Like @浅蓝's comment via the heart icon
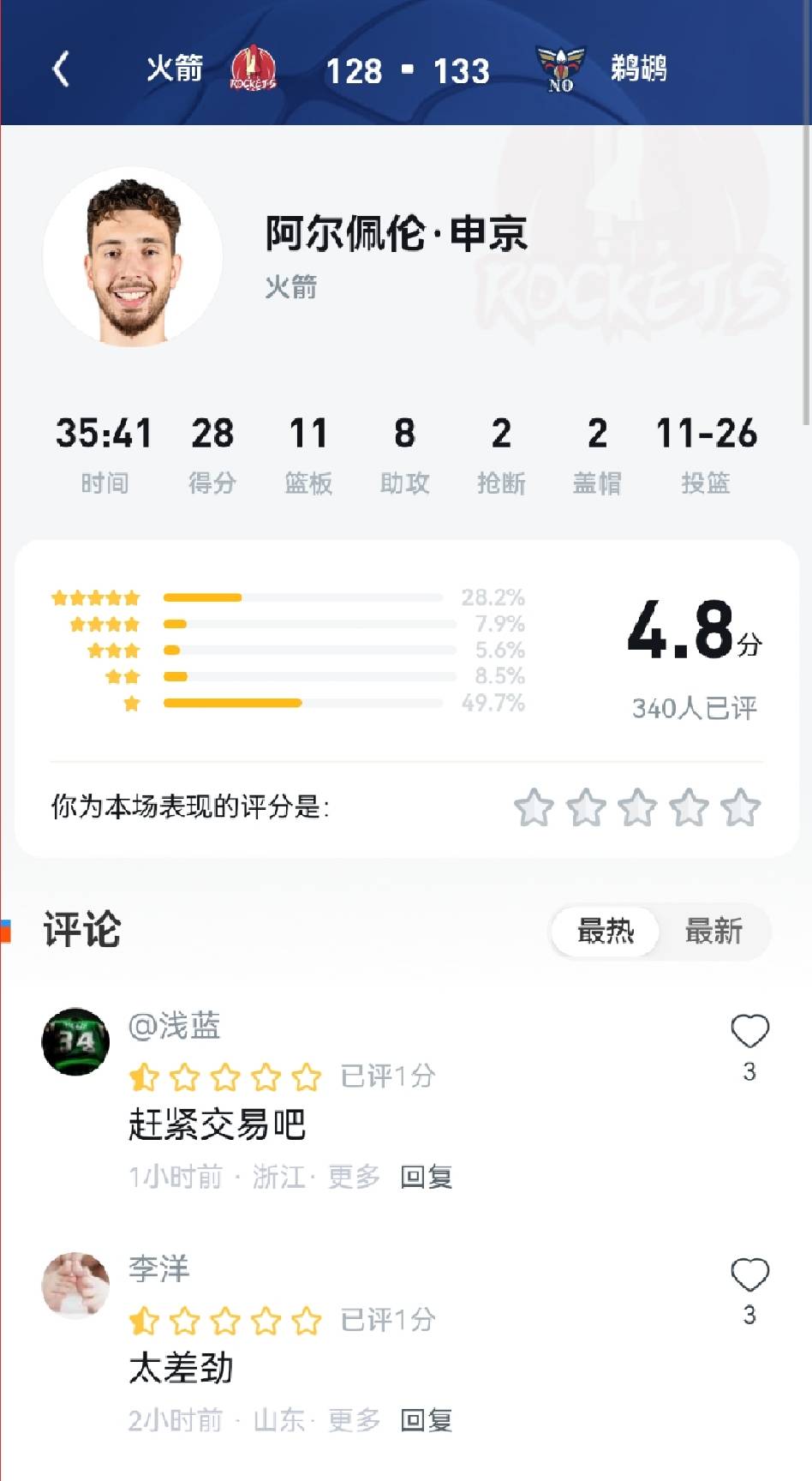Image resolution: width=812 pixels, height=1481 pixels. click(x=749, y=1032)
